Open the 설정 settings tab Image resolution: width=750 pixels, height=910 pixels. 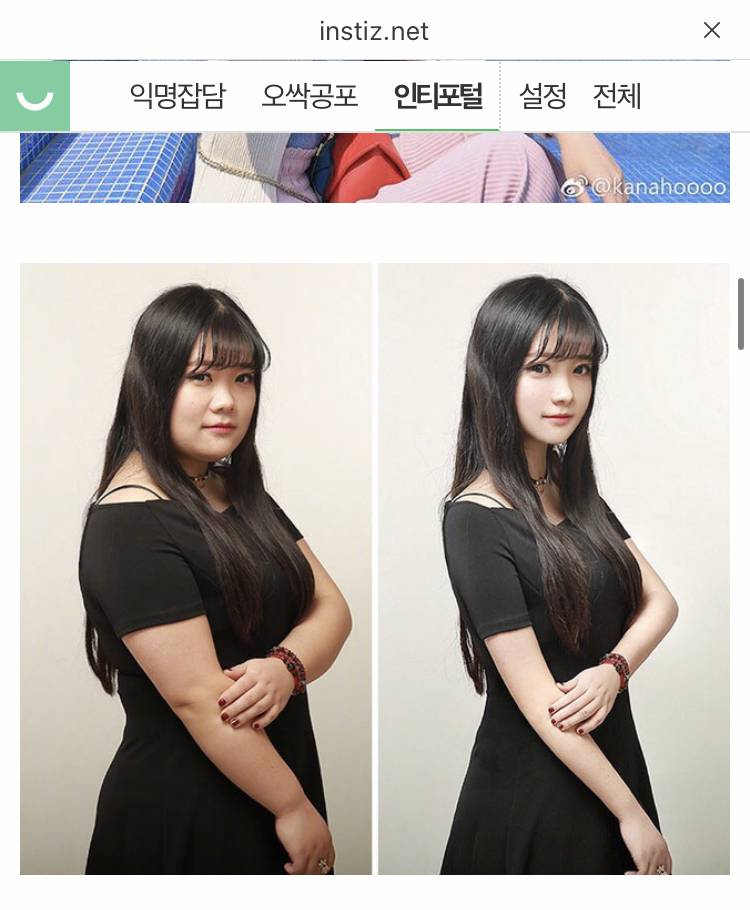click(x=541, y=95)
